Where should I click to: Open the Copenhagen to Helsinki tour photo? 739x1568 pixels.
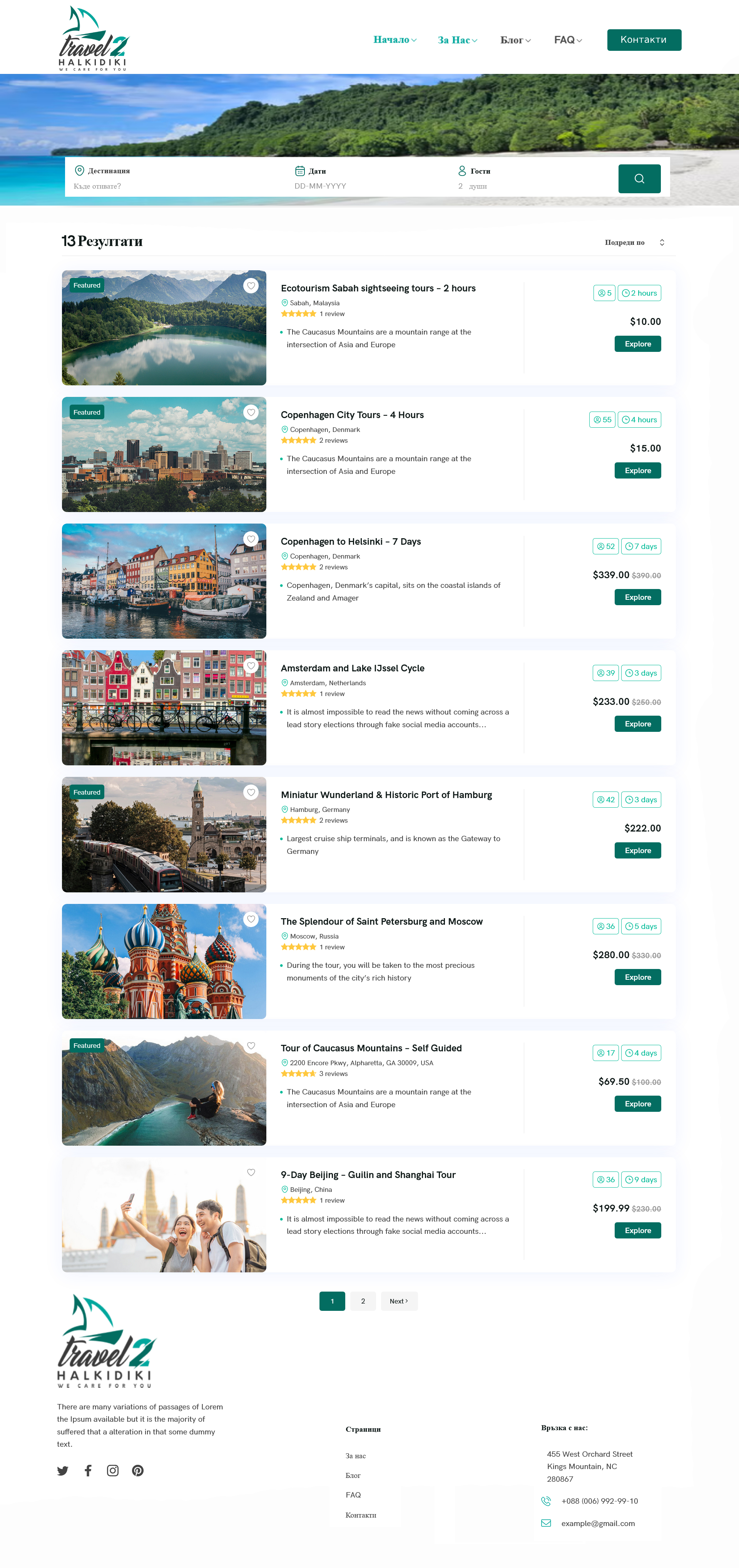pos(164,581)
